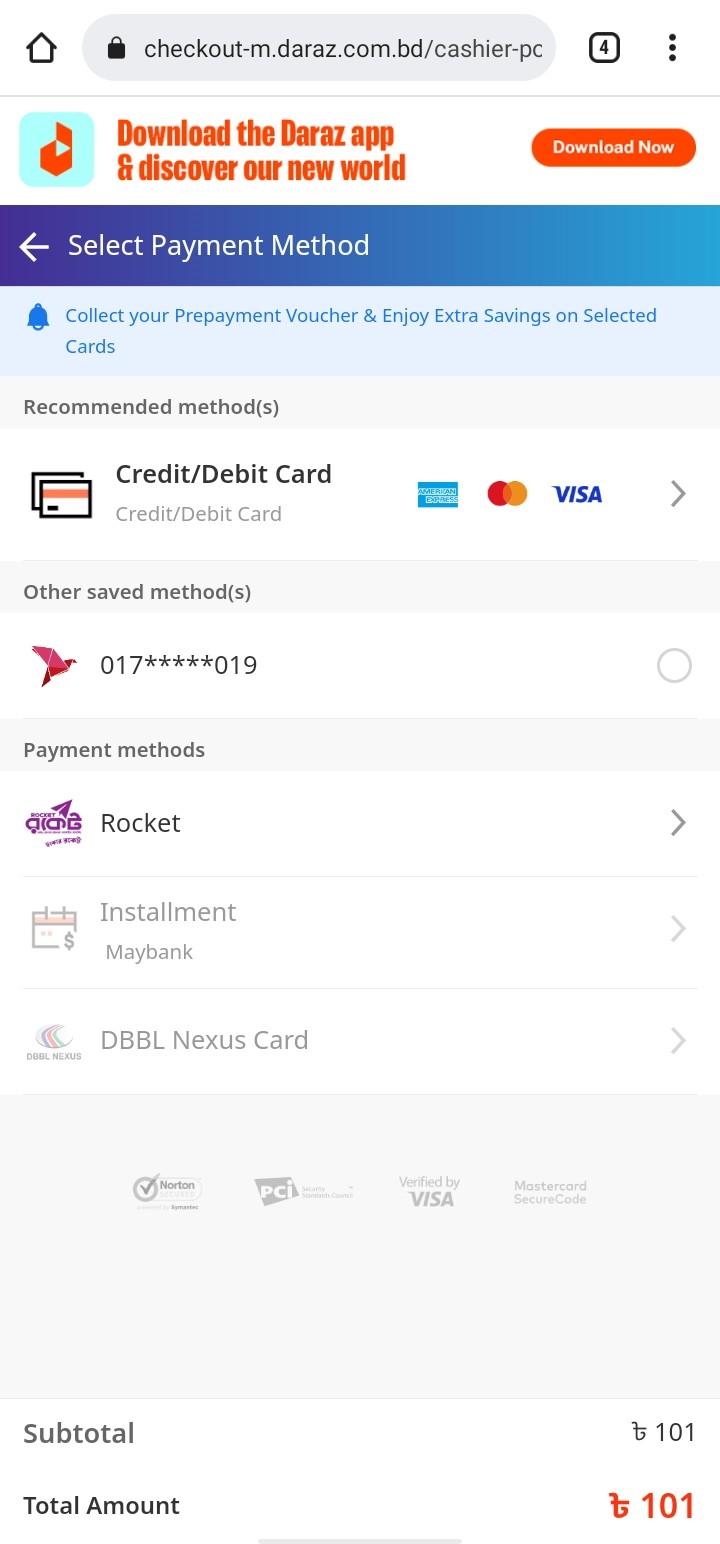The image size is (720, 1544).
Task: Open the browser home page
Action: [x=41, y=47]
